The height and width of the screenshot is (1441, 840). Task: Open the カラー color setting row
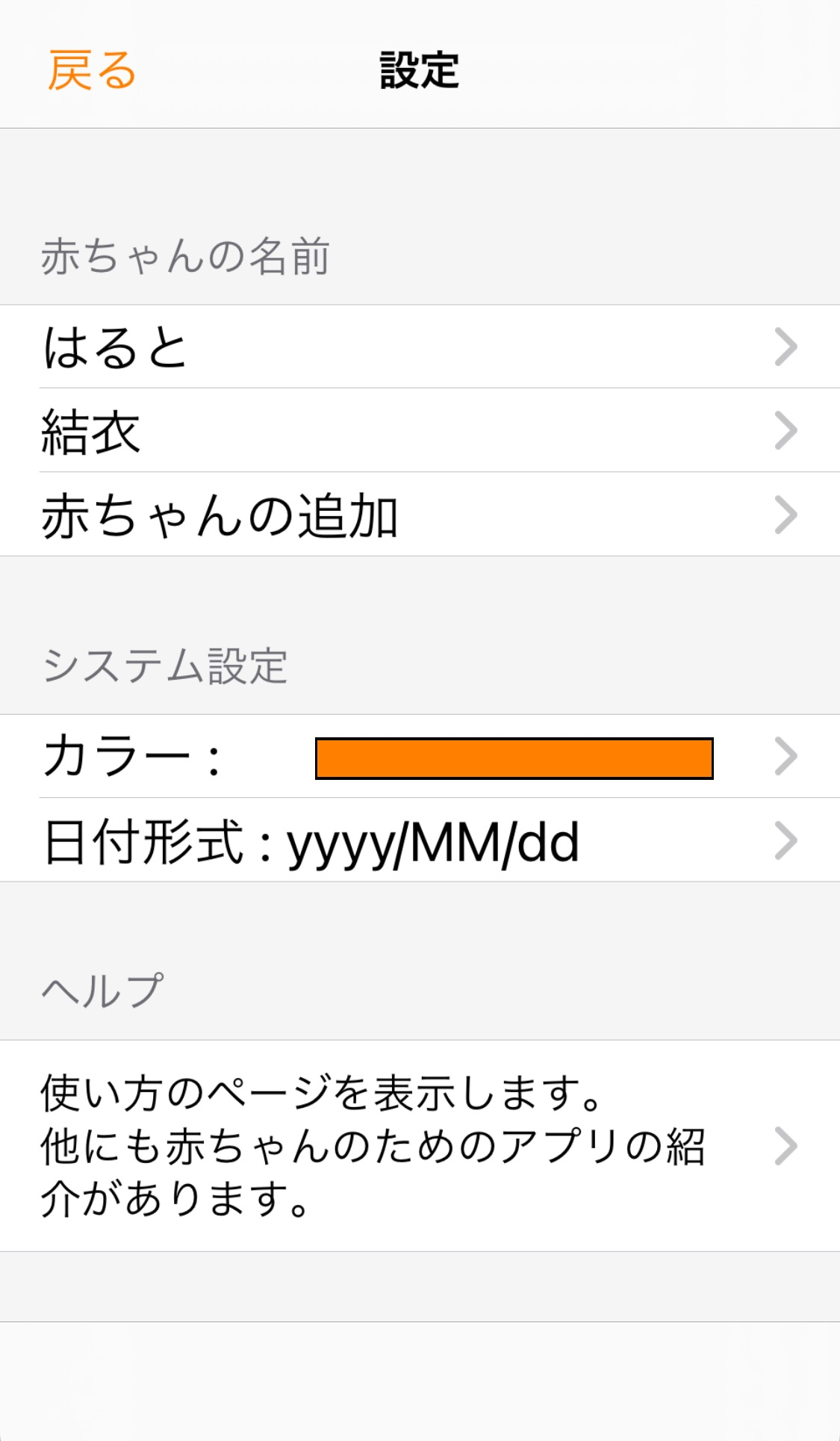click(x=420, y=757)
